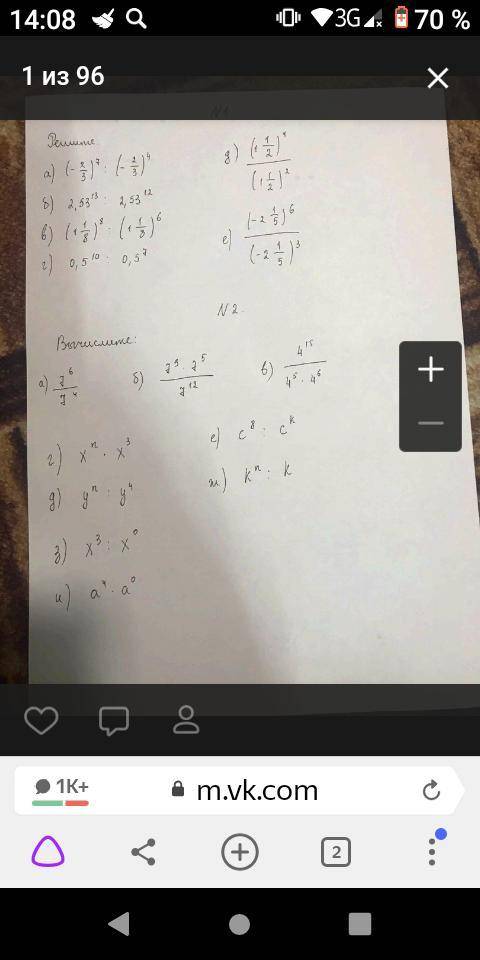Open the Alice assistant
Image resolution: width=480 pixels, height=960 pixels.
[48, 852]
